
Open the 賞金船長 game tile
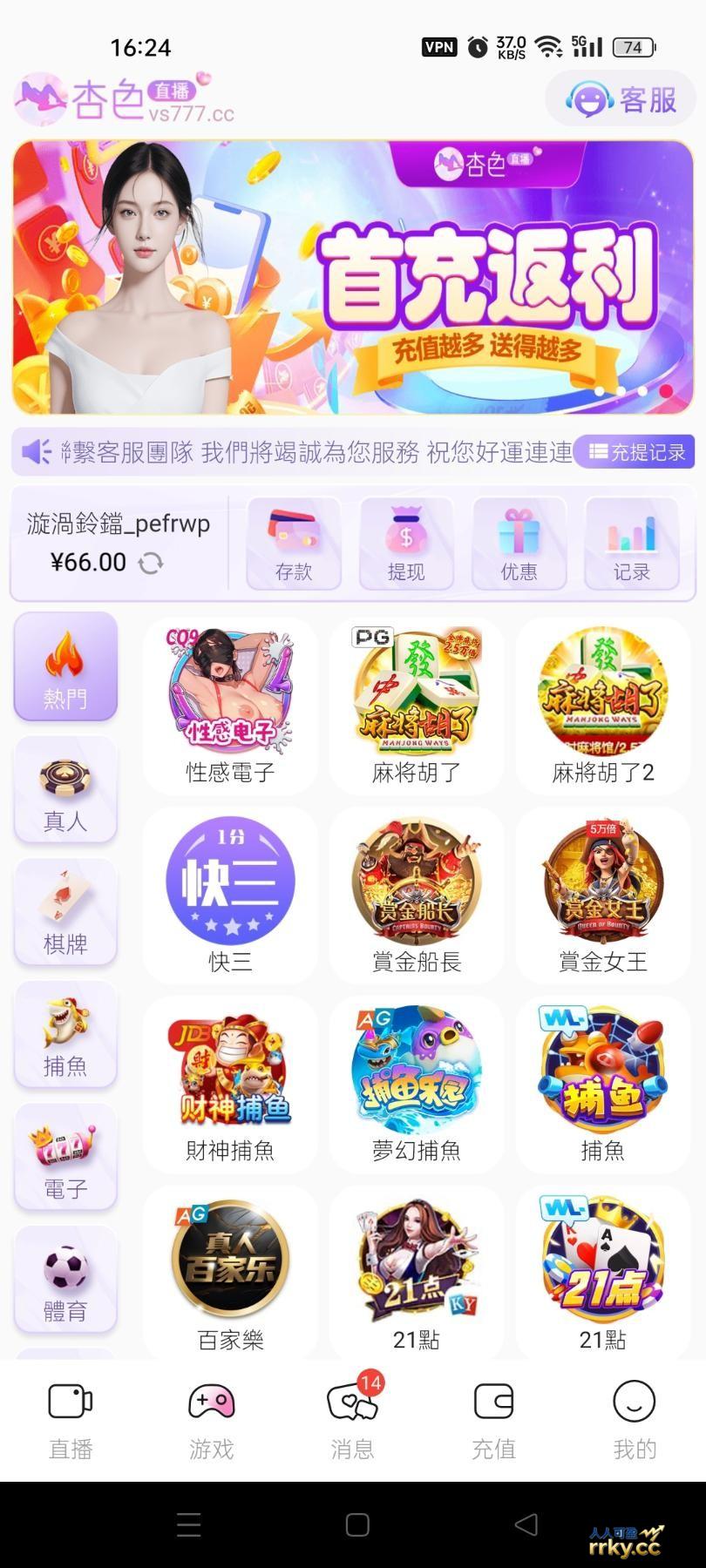(x=417, y=896)
